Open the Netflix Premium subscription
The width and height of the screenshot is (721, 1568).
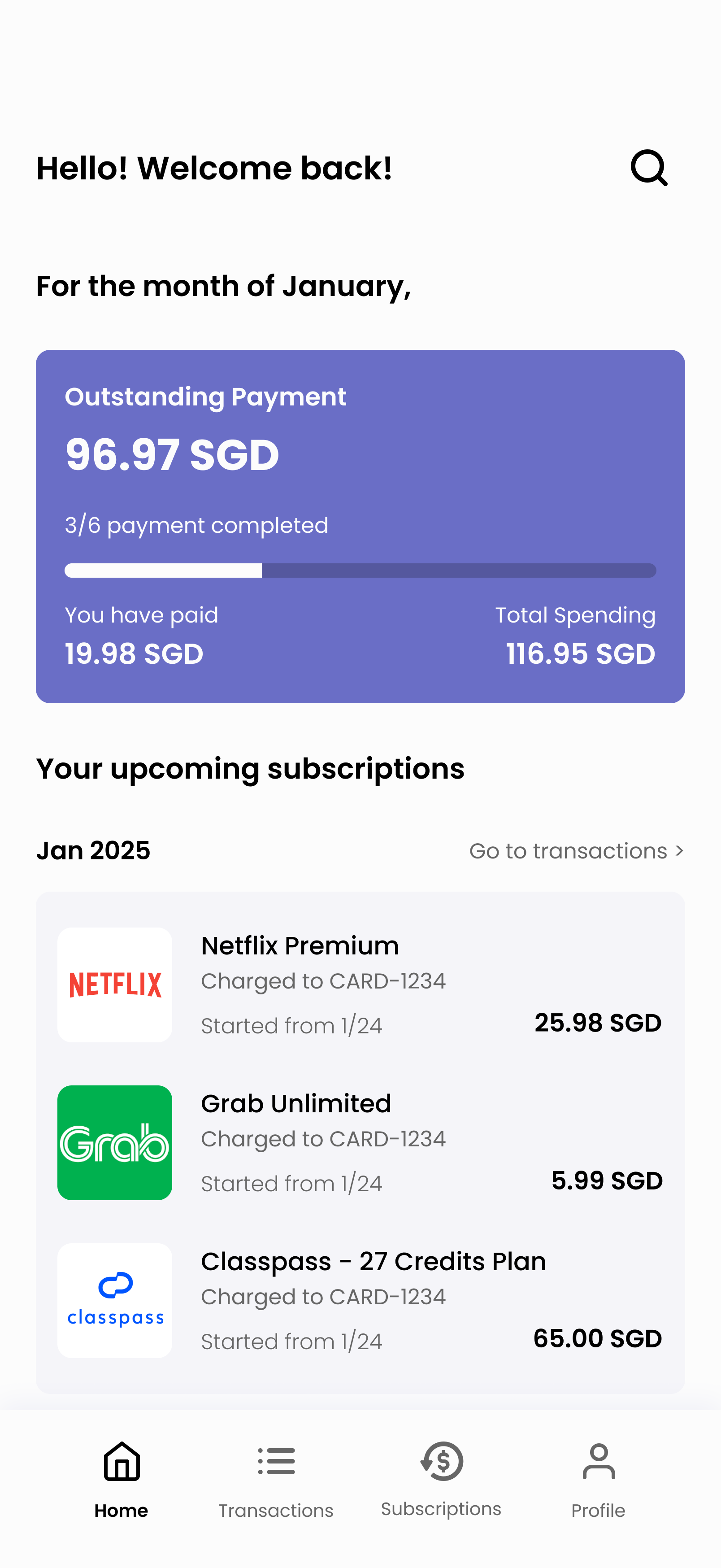360,984
